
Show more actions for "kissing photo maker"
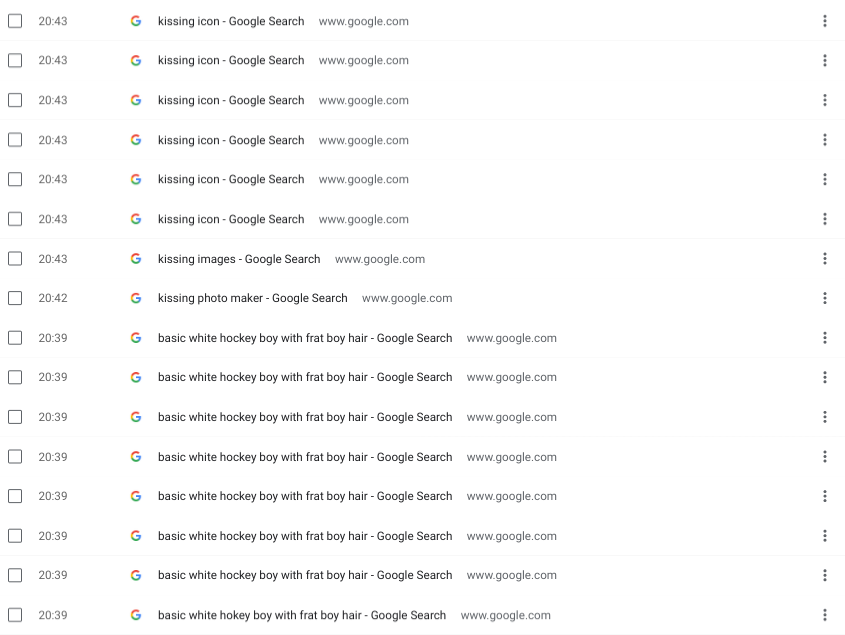tap(824, 298)
